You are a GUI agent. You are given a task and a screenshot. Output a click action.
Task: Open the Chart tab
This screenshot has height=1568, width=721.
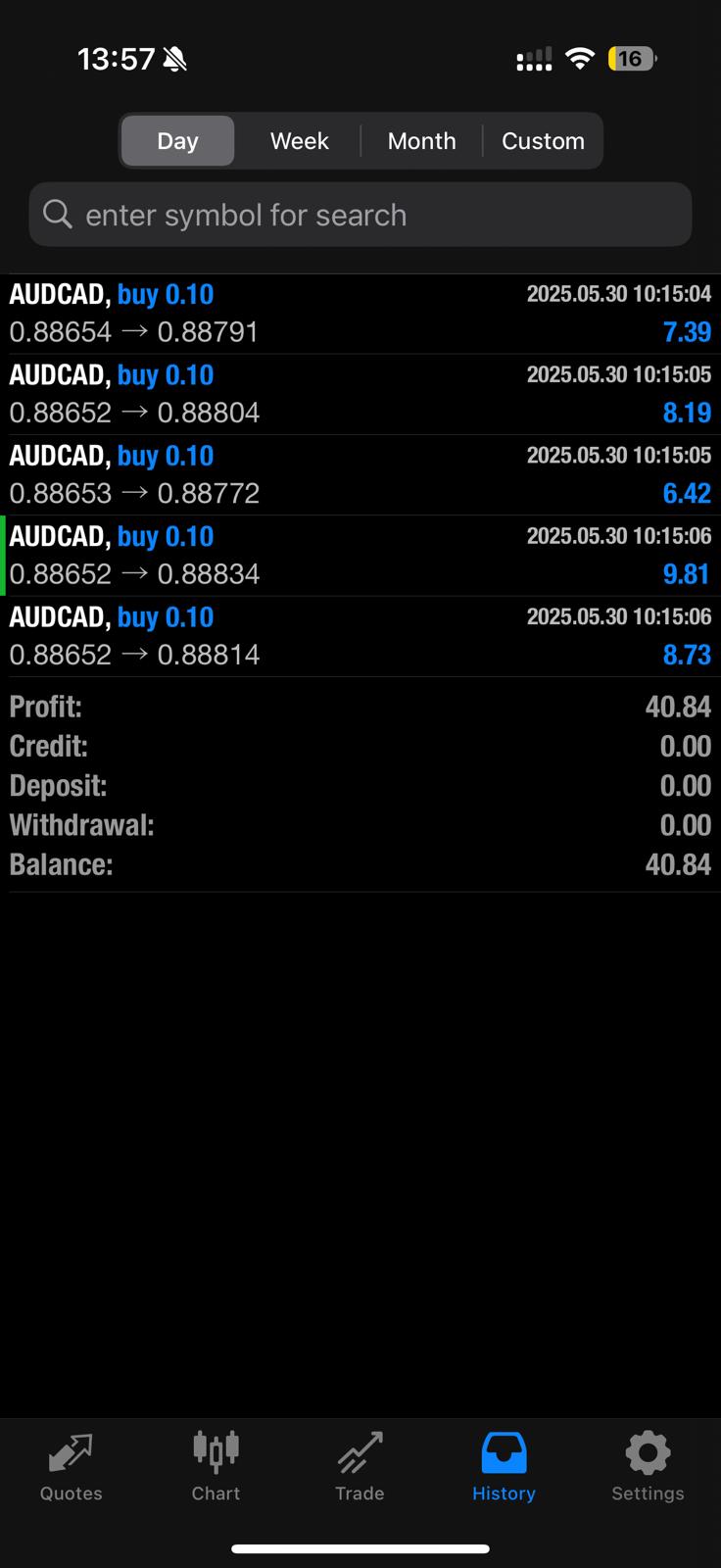[216, 1467]
